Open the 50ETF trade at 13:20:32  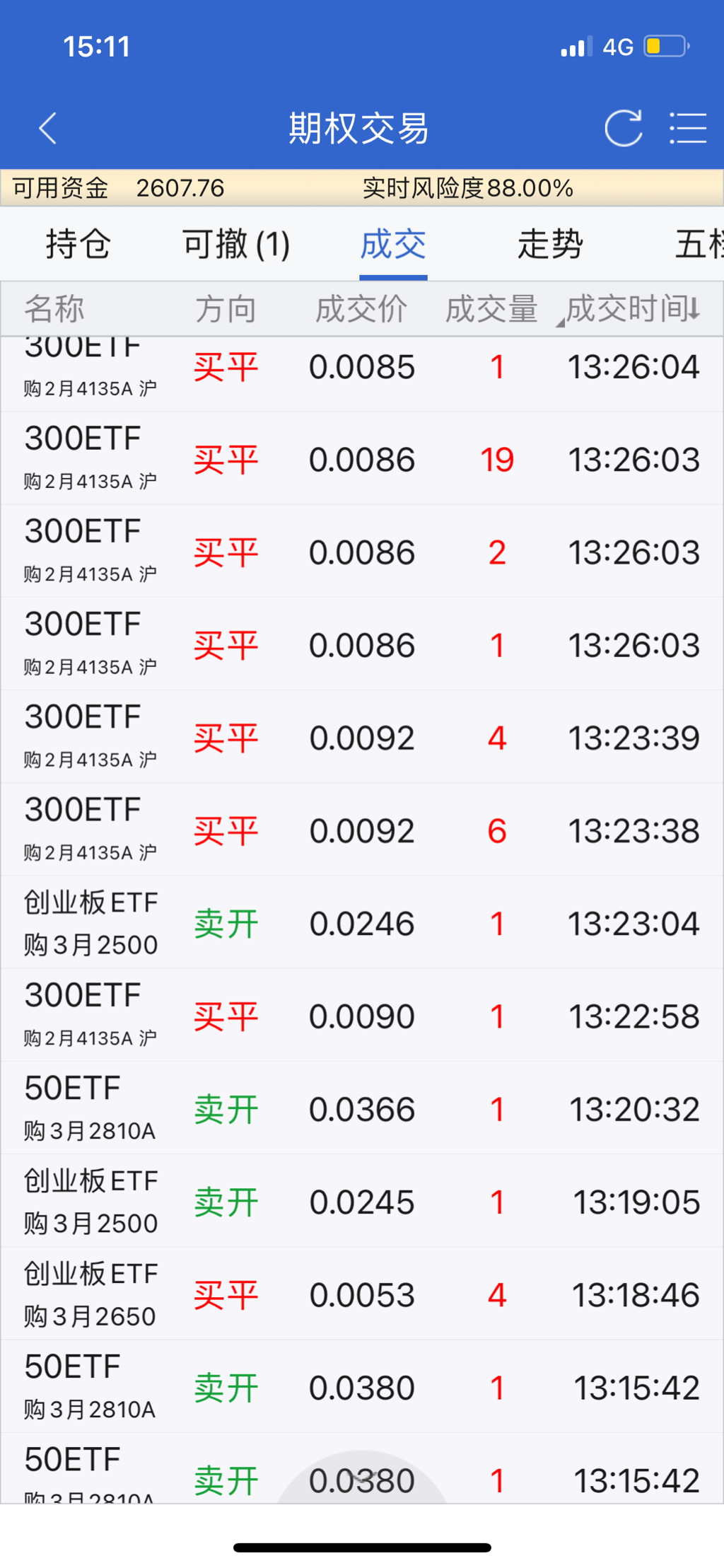(362, 1109)
